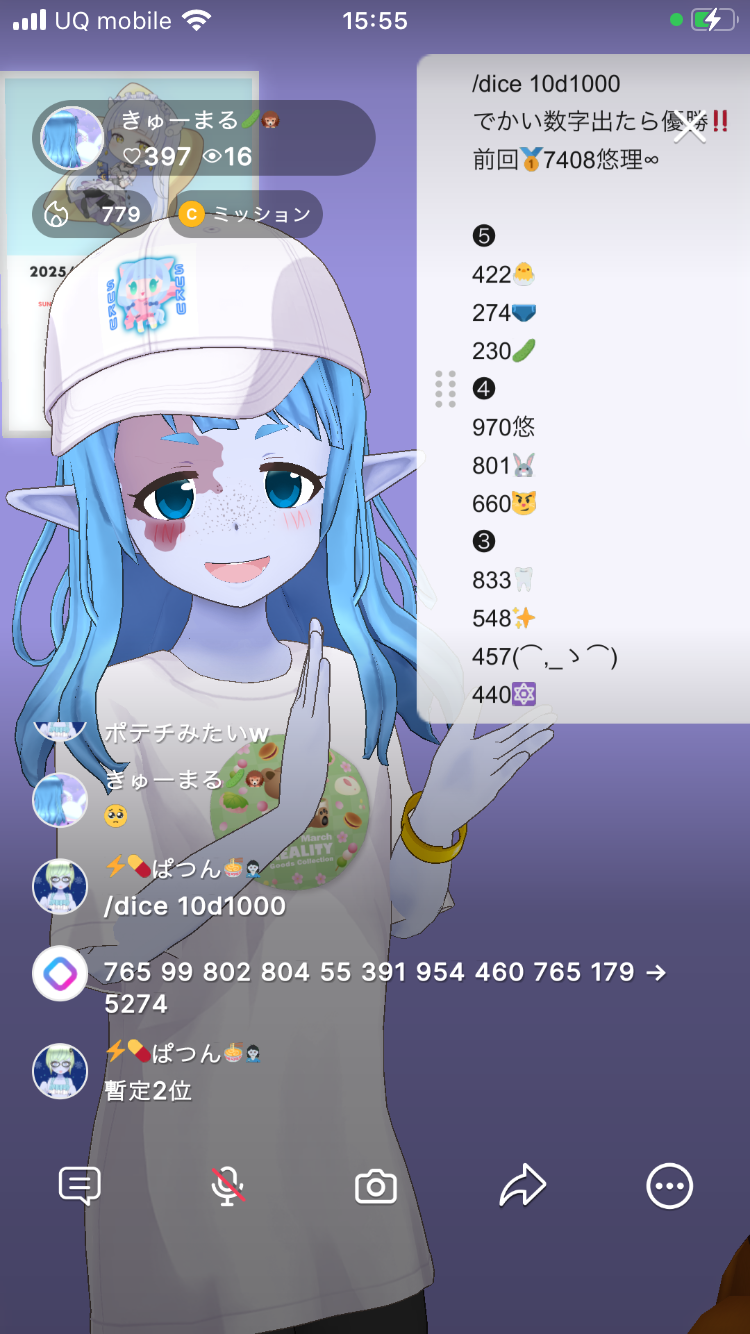Screen dimensions: 750x1334
Task: Take a screenshot with the camera icon
Action: coord(376,1187)
